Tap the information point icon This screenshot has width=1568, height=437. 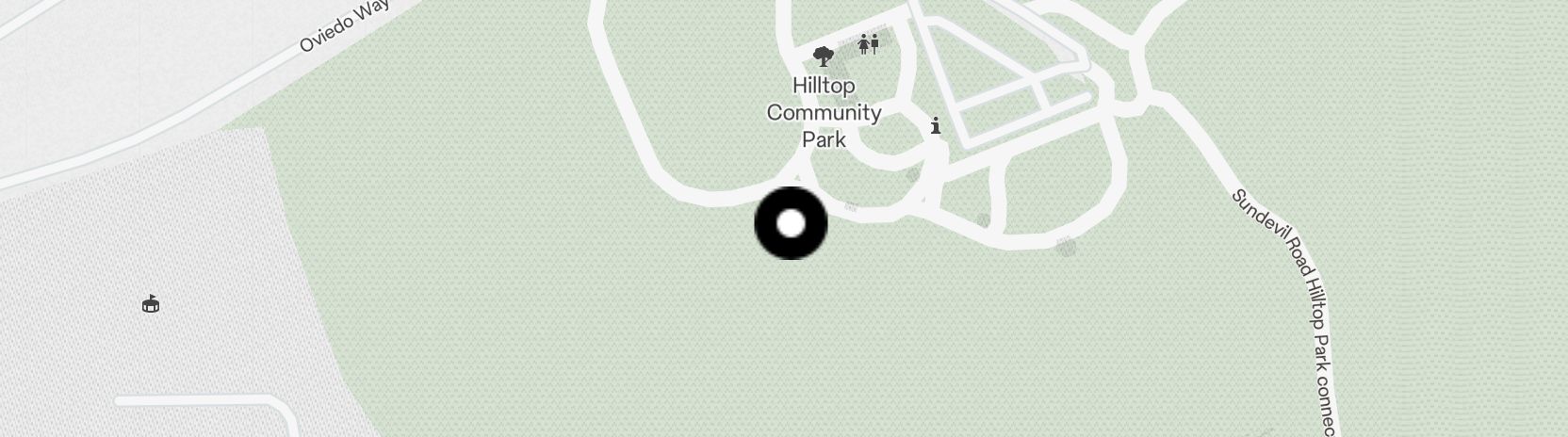tap(935, 125)
